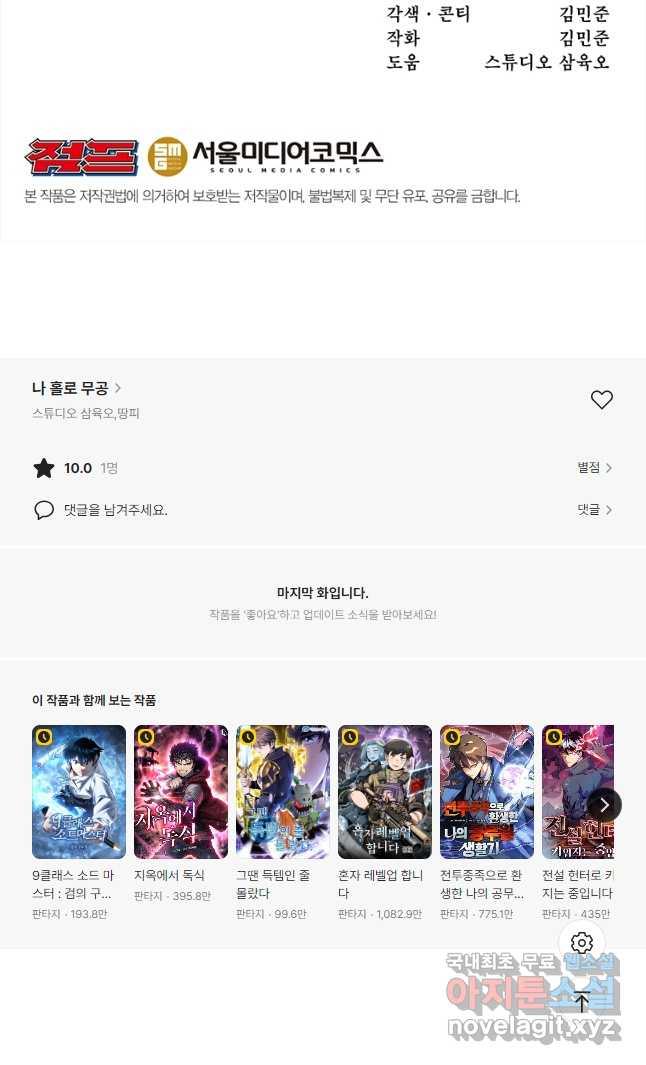Like this series with the heart icon
The image size is (646, 1065).
[x=601, y=400]
